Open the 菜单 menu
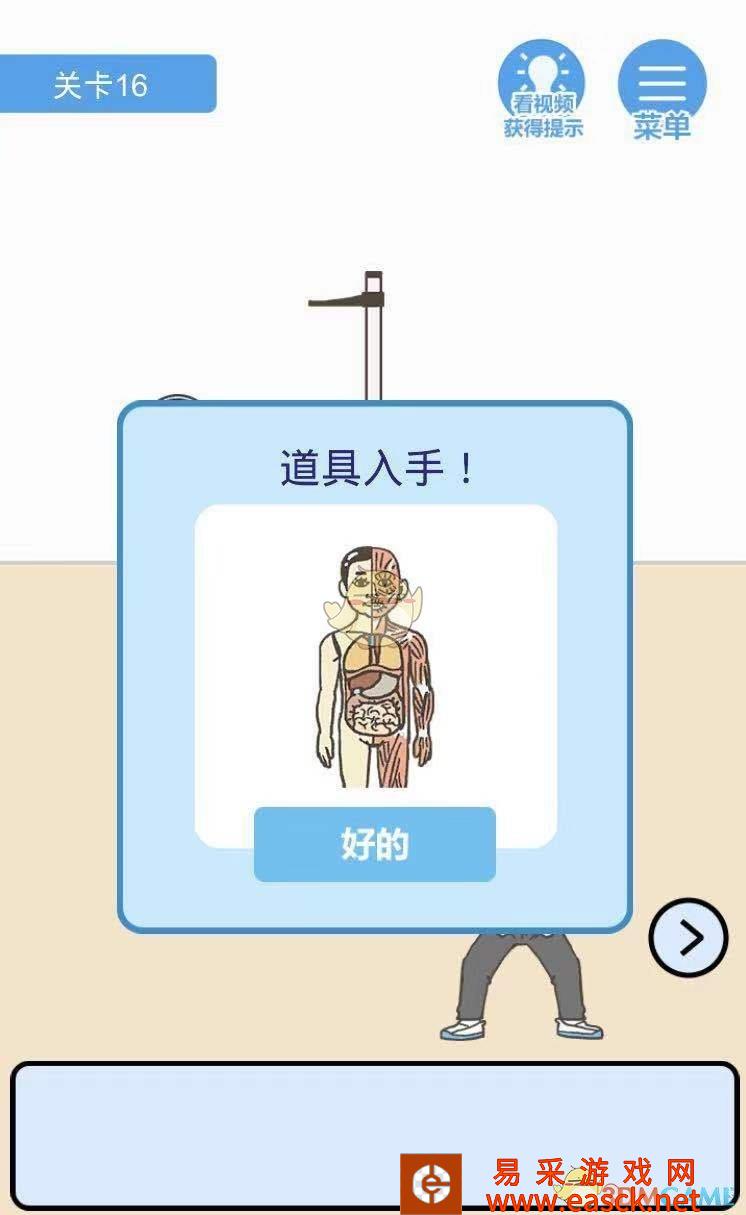746x1215 pixels. point(661,90)
